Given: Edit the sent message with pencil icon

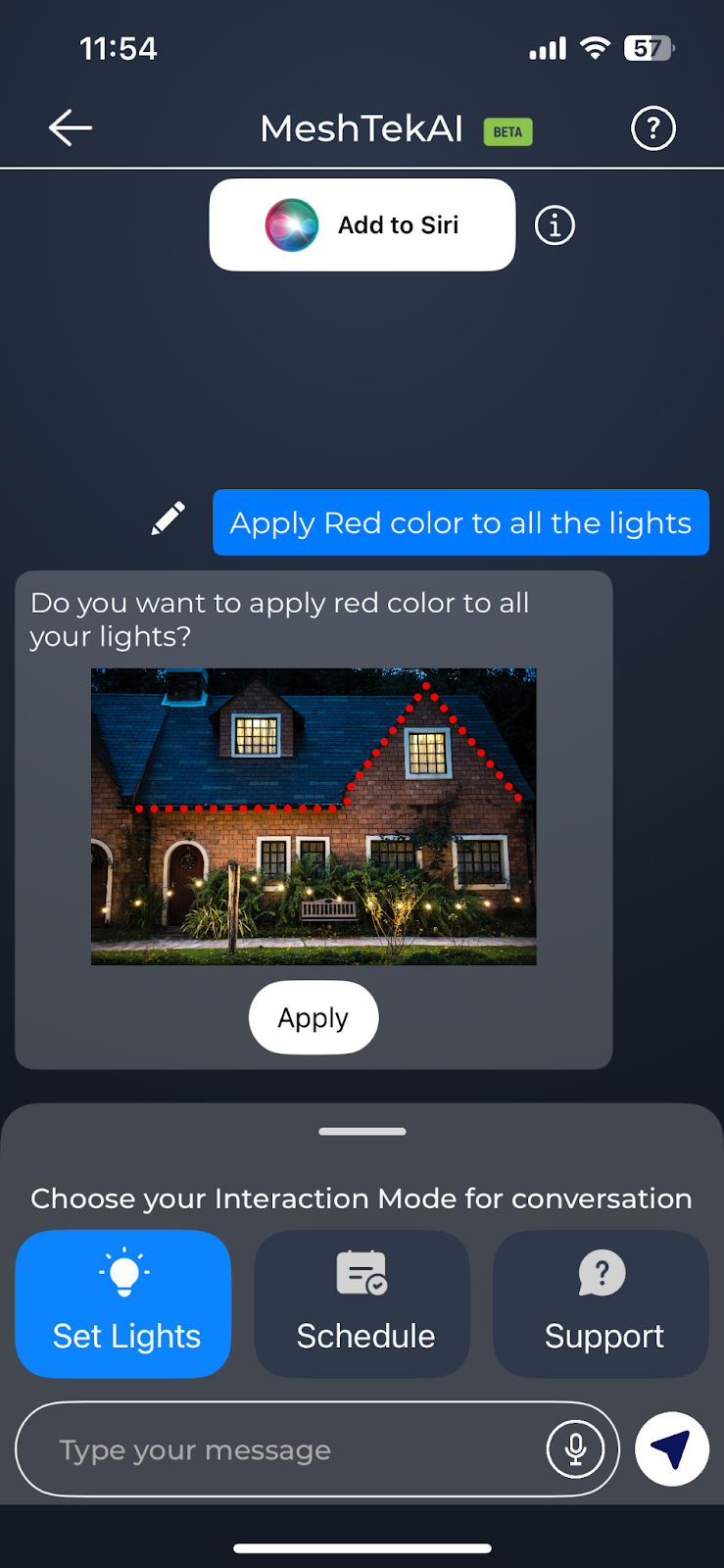Looking at the screenshot, I should pos(169,519).
